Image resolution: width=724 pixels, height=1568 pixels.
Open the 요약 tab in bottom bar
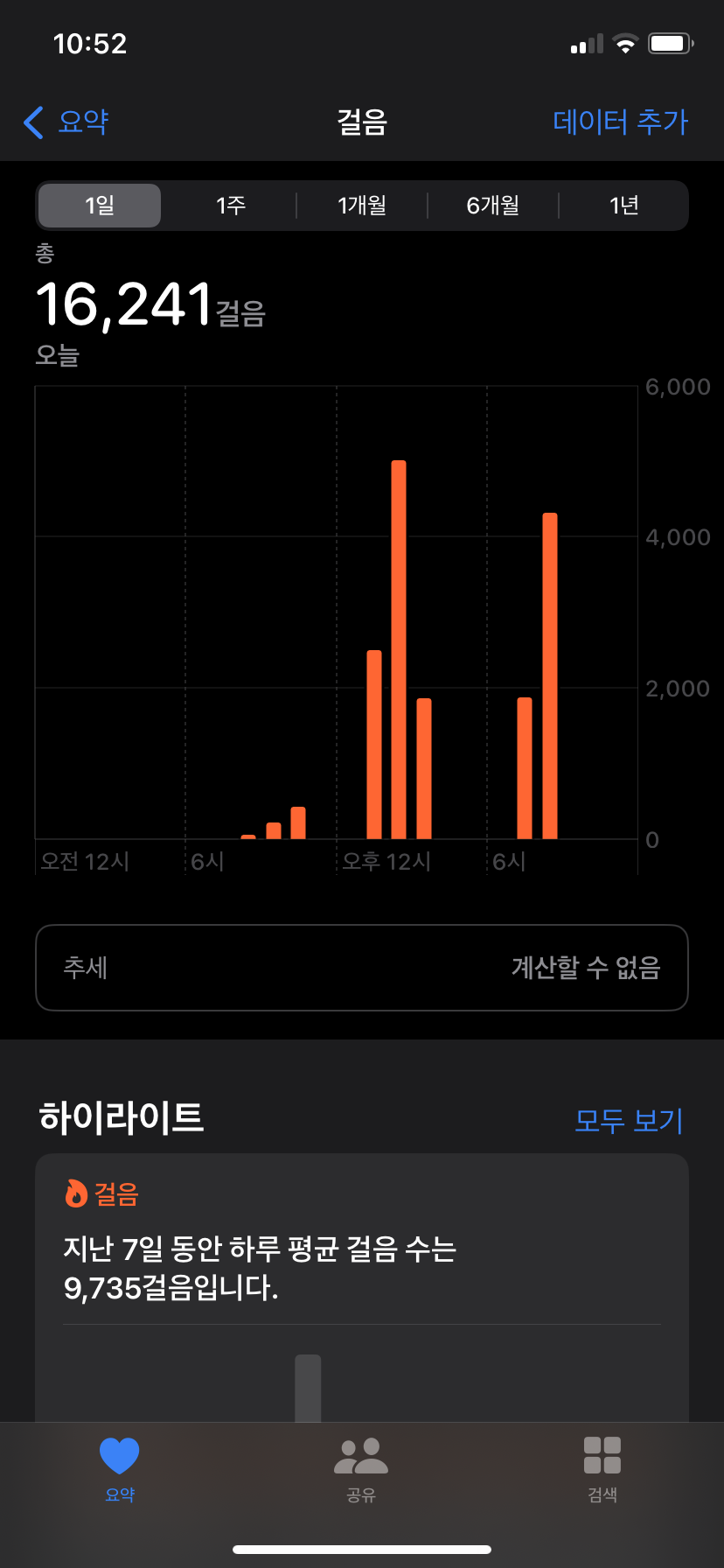pos(120,1466)
